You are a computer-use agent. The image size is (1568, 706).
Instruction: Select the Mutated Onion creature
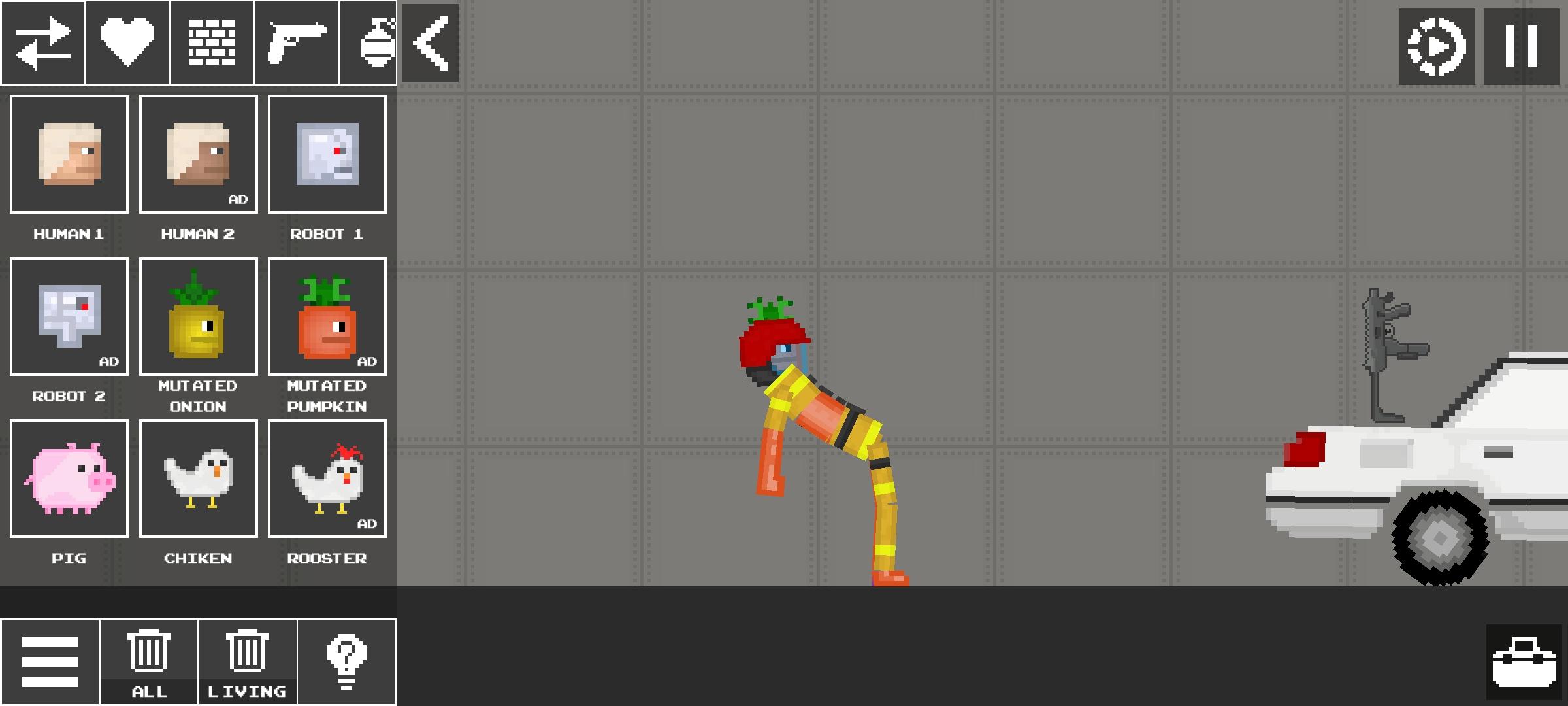point(198,316)
